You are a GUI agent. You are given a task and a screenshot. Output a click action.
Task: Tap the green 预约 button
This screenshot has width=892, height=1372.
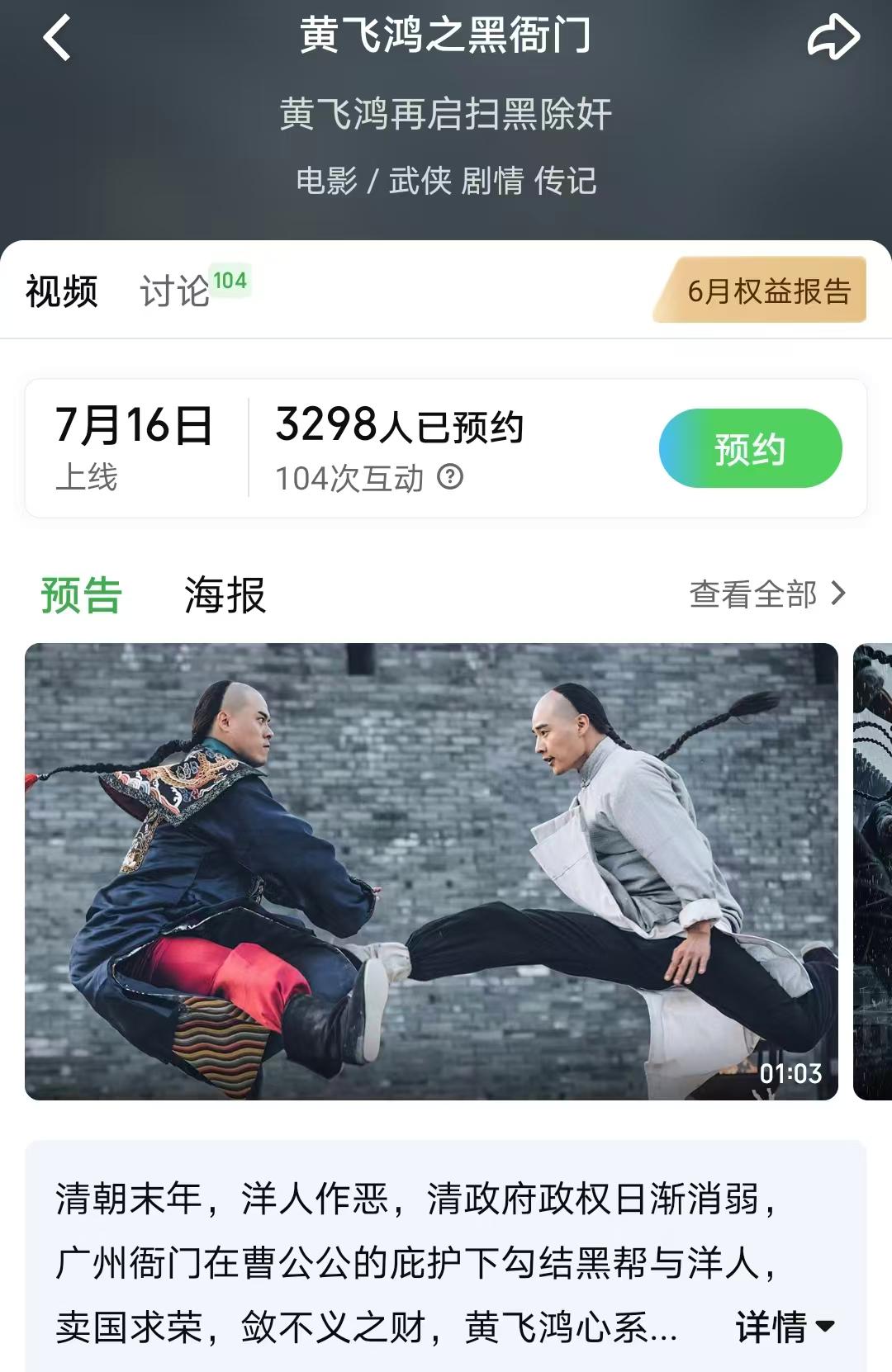[750, 449]
